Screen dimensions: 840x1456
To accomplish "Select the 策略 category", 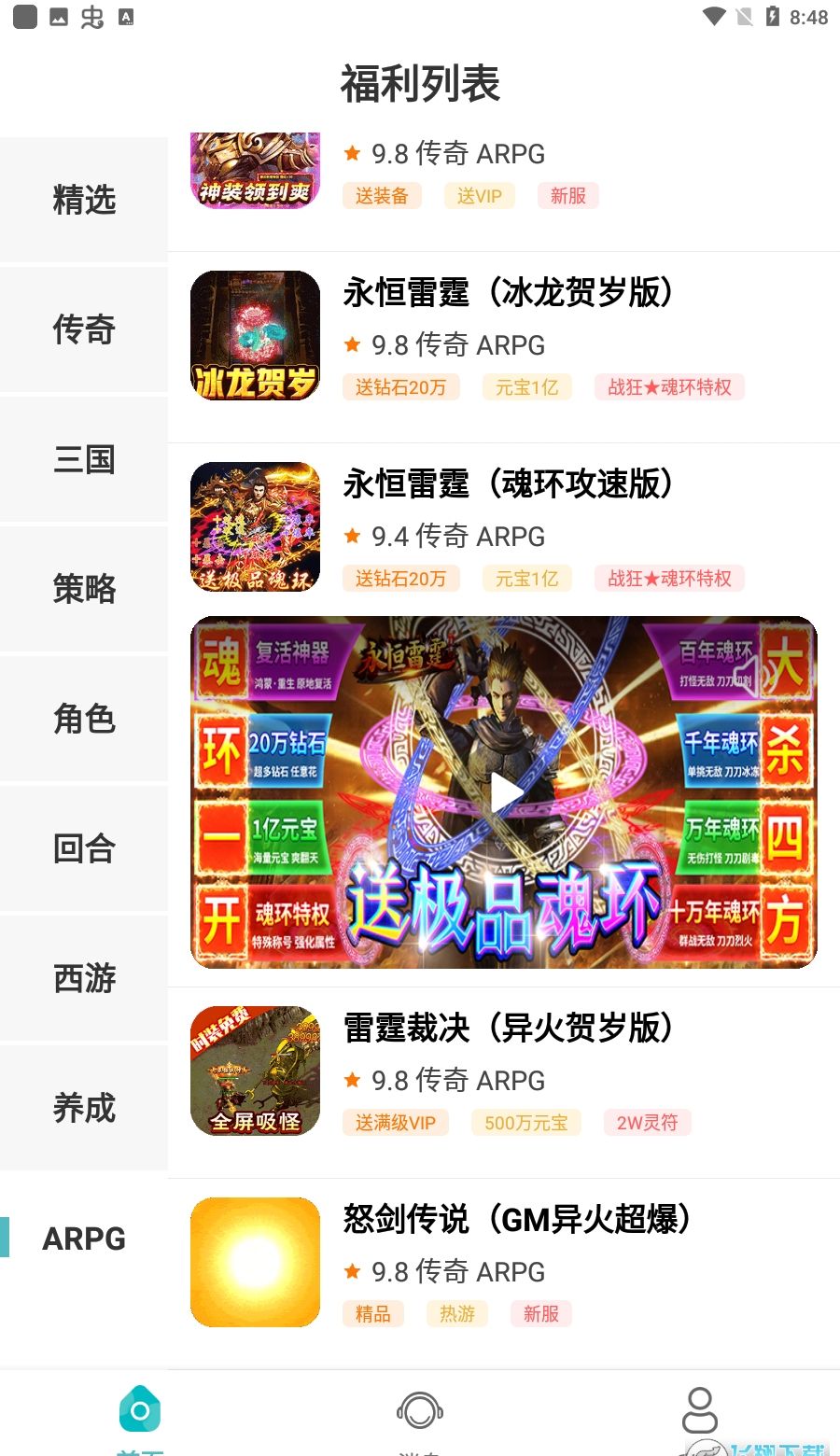I will tap(84, 589).
